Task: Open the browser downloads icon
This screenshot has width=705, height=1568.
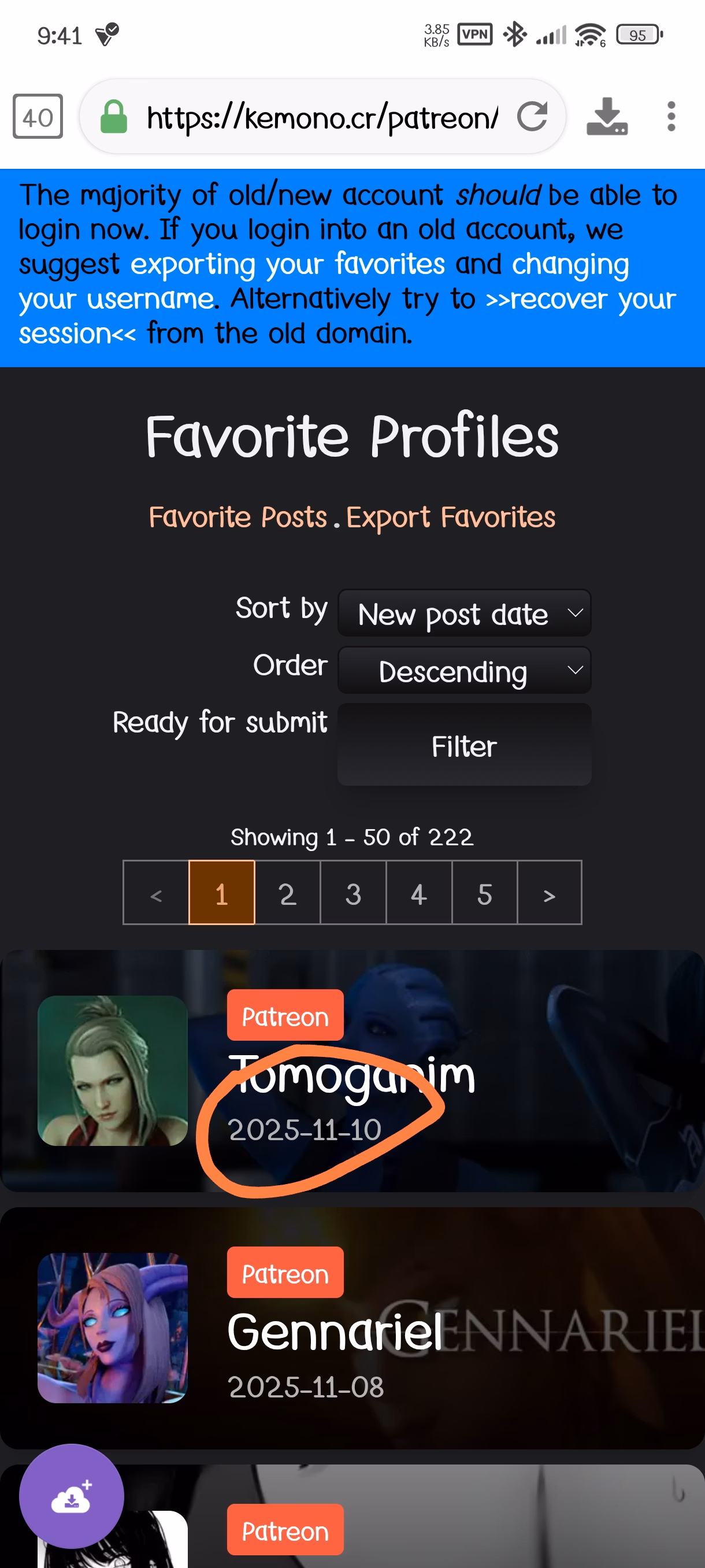Action: (606, 116)
